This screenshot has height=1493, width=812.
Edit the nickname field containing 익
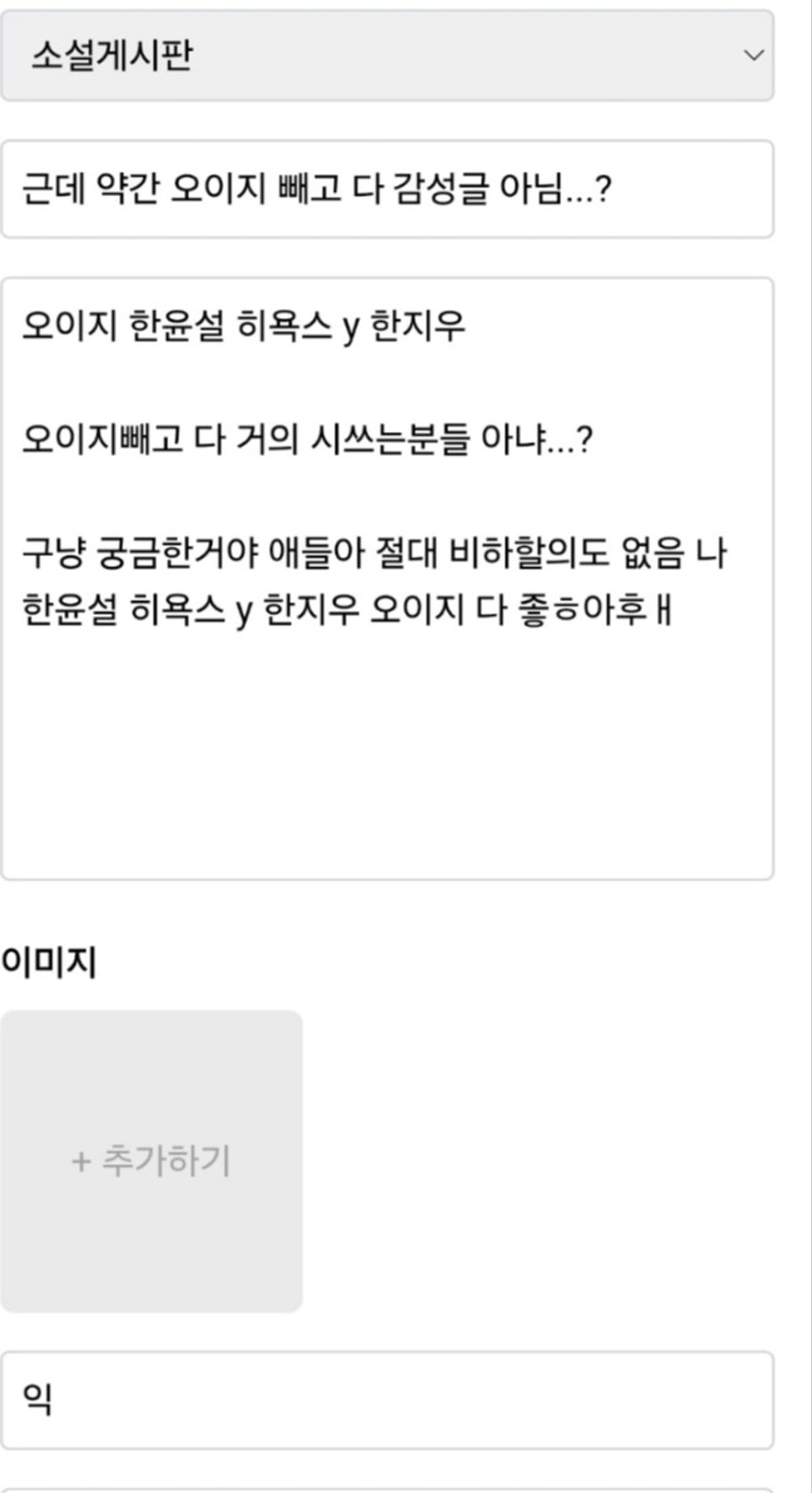coord(386,1400)
